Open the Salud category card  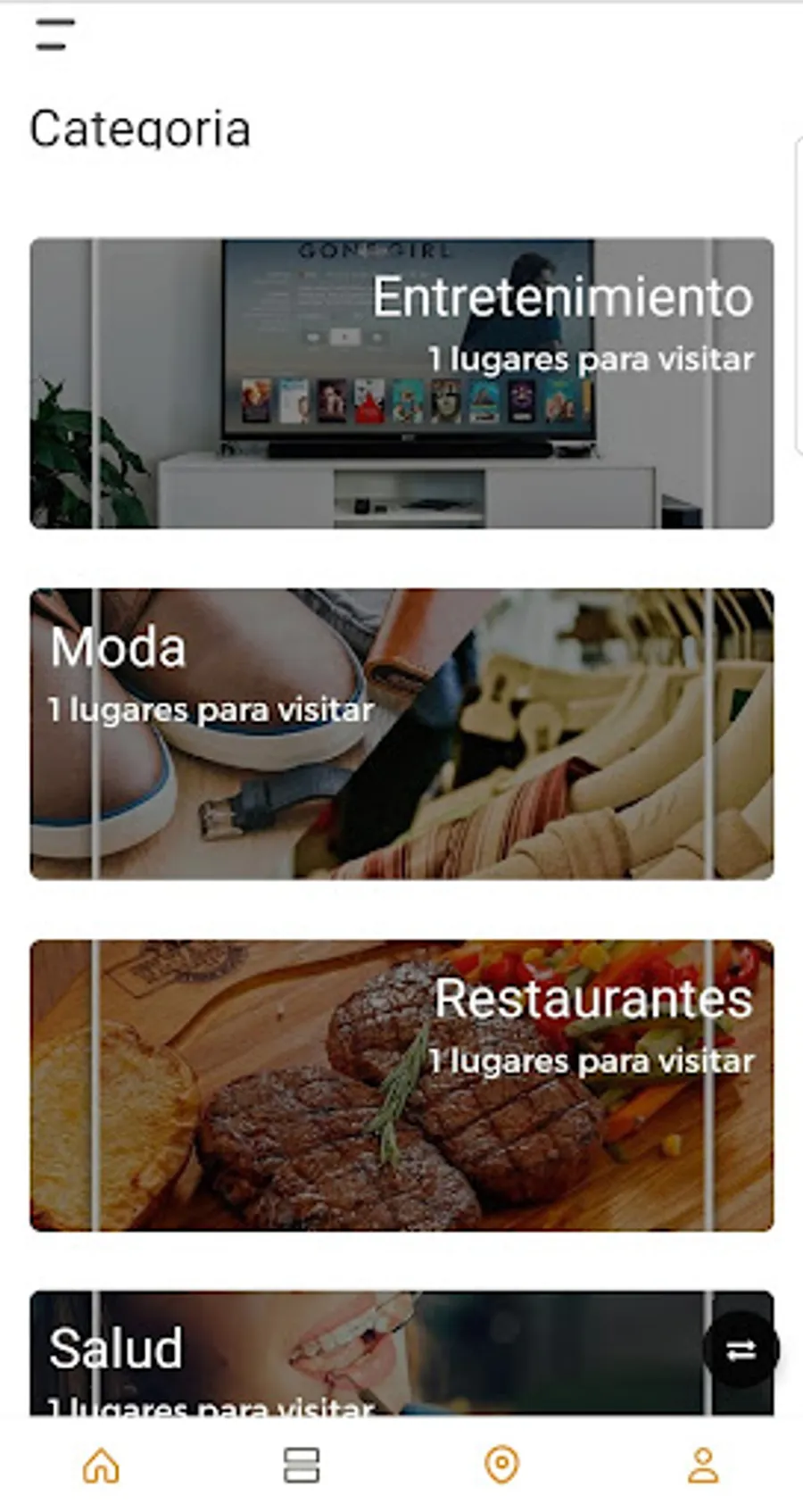tap(357, 1352)
